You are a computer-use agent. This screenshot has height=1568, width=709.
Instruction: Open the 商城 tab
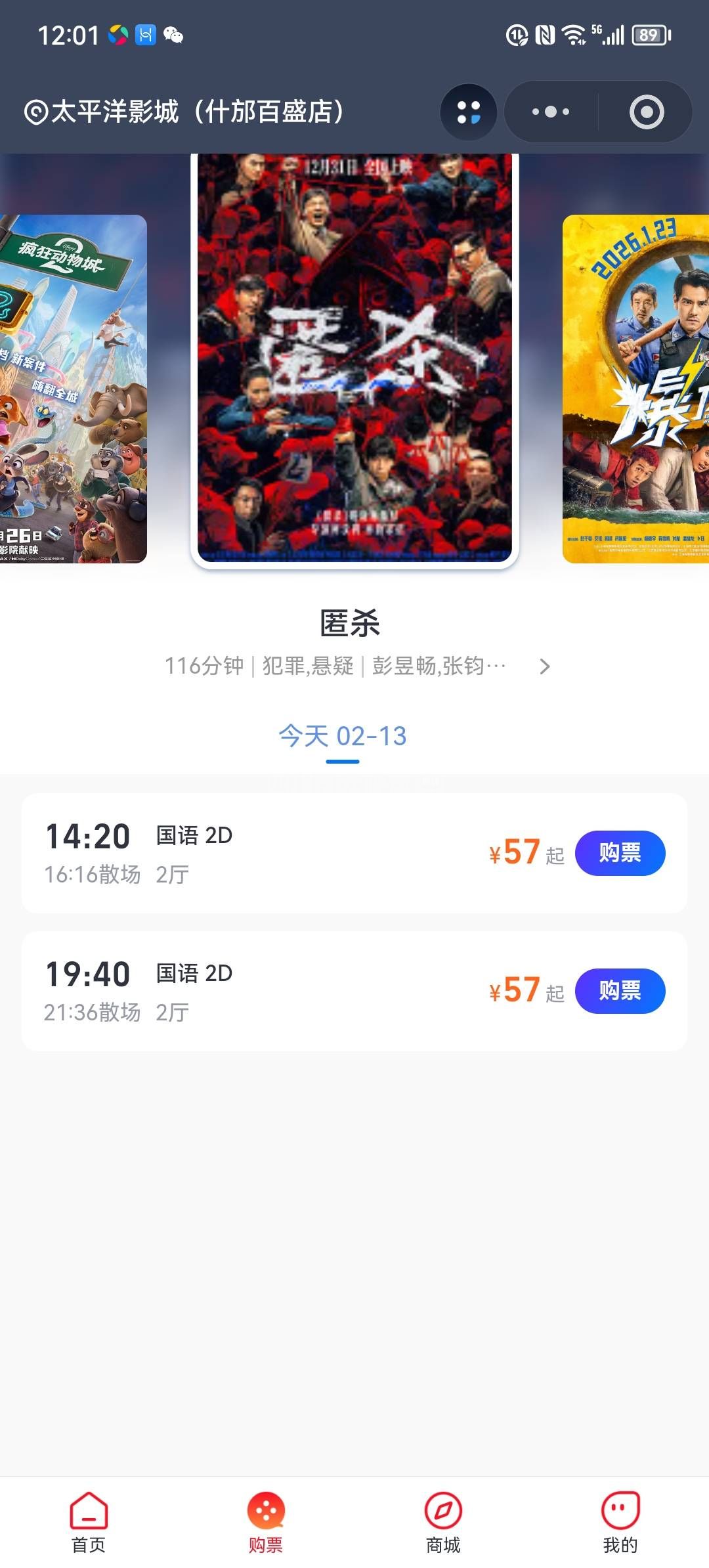[x=443, y=1523]
